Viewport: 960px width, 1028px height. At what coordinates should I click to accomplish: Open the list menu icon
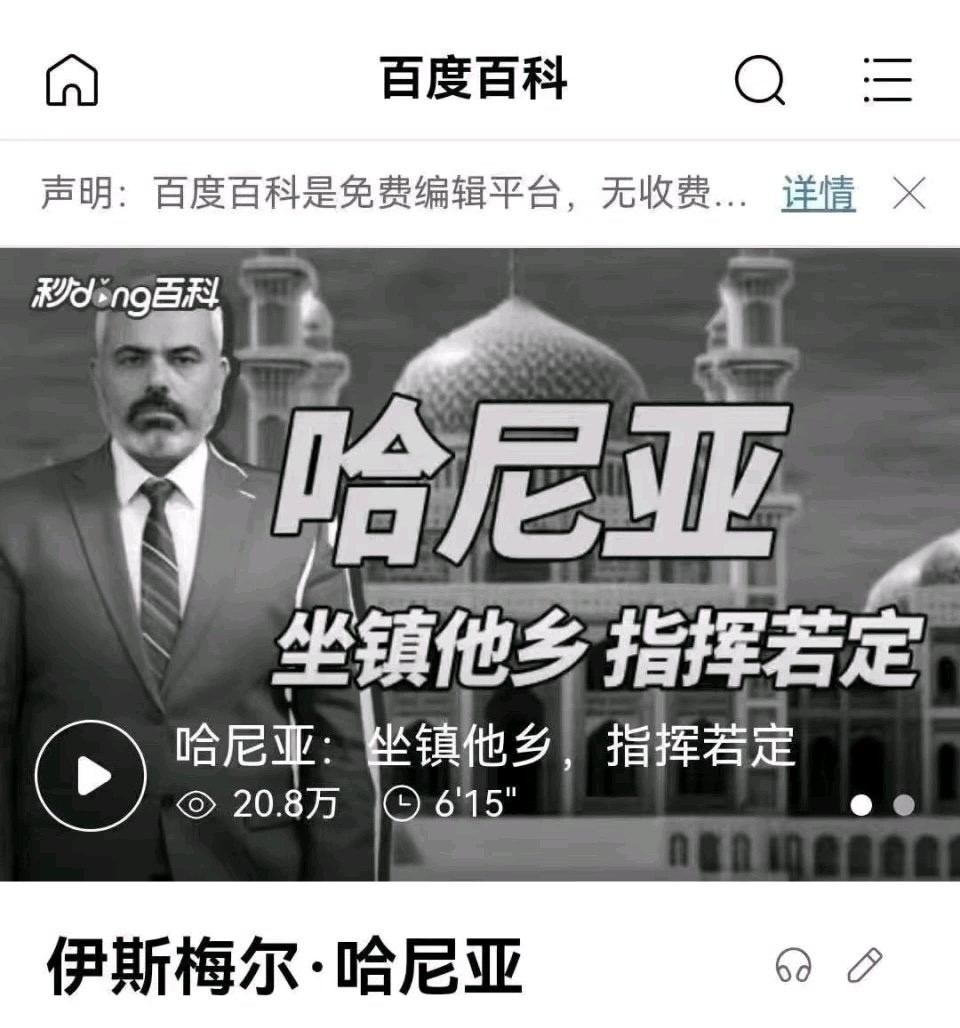click(x=887, y=80)
